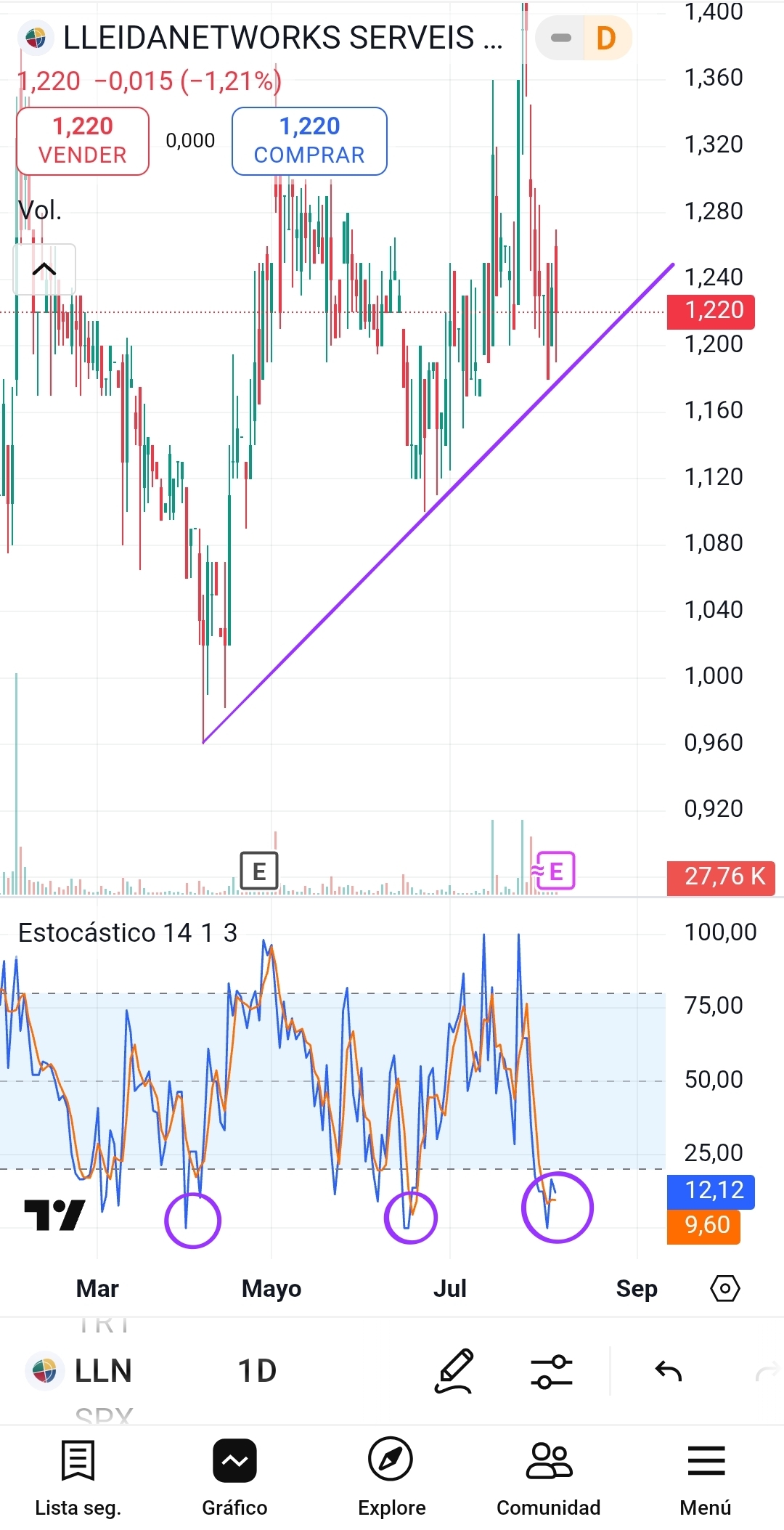Image resolution: width=784 pixels, height=1530 pixels.
Task: Open chart settings sliders icon
Action: 552,1371
